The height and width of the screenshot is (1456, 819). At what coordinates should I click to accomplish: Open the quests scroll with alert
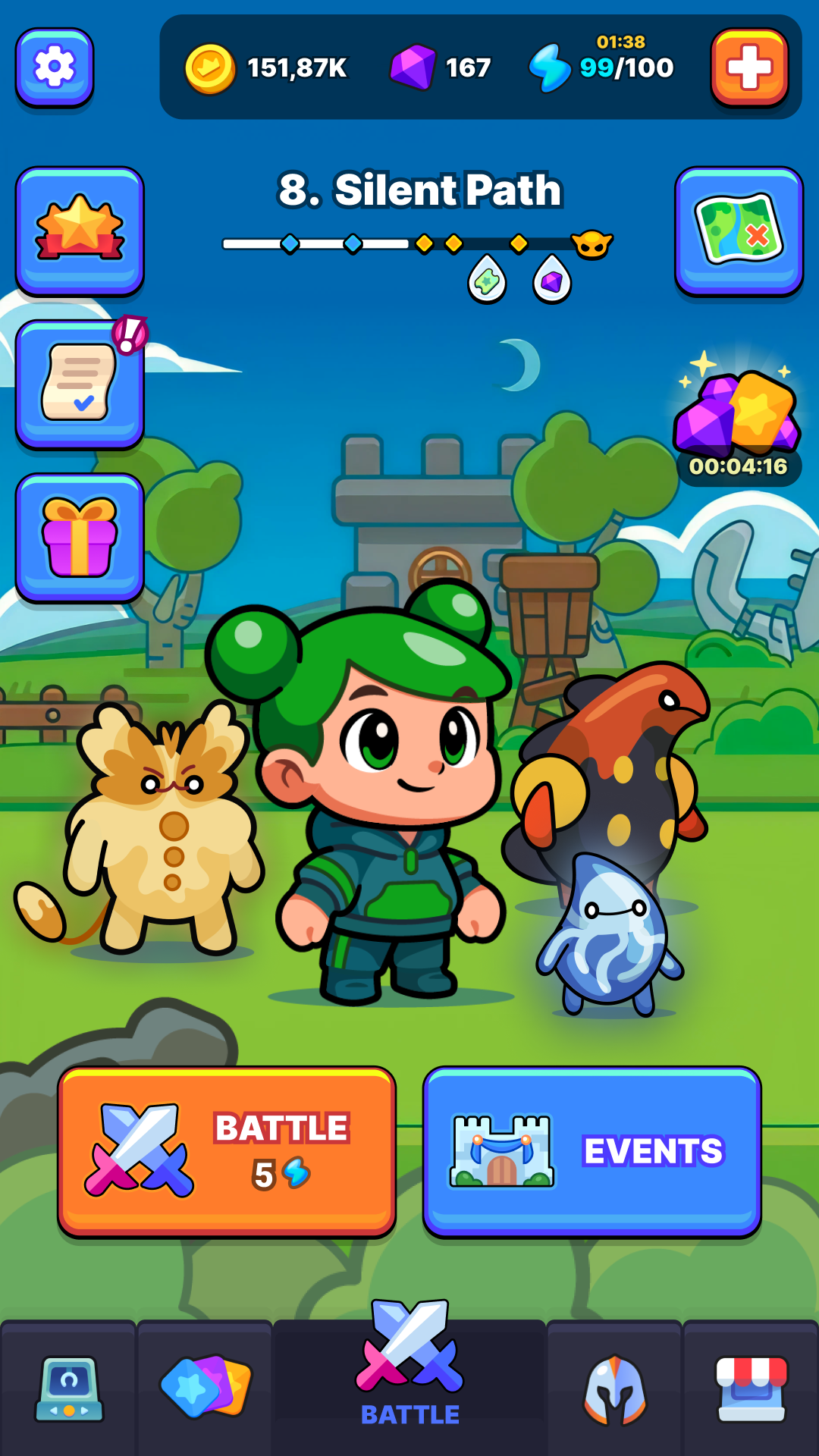coord(80,383)
